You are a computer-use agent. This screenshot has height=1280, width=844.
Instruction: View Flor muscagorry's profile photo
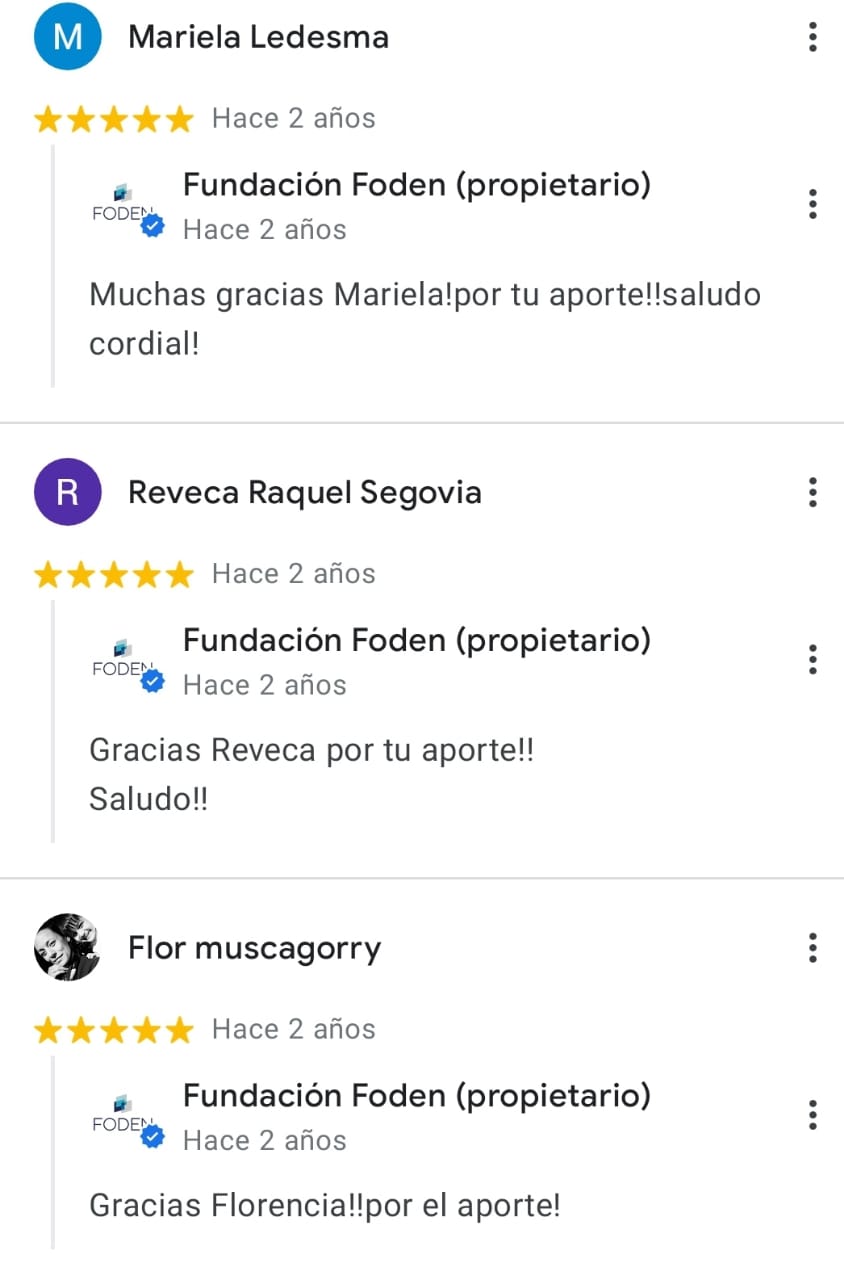tap(67, 947)
